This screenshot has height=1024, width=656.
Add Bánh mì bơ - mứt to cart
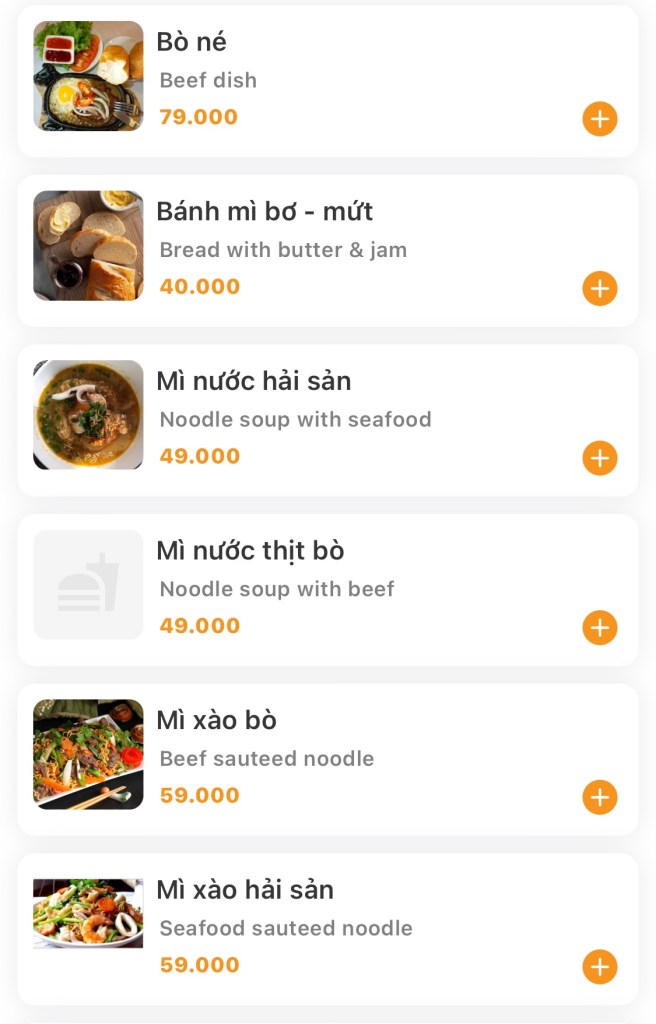(x=599, y=289)
